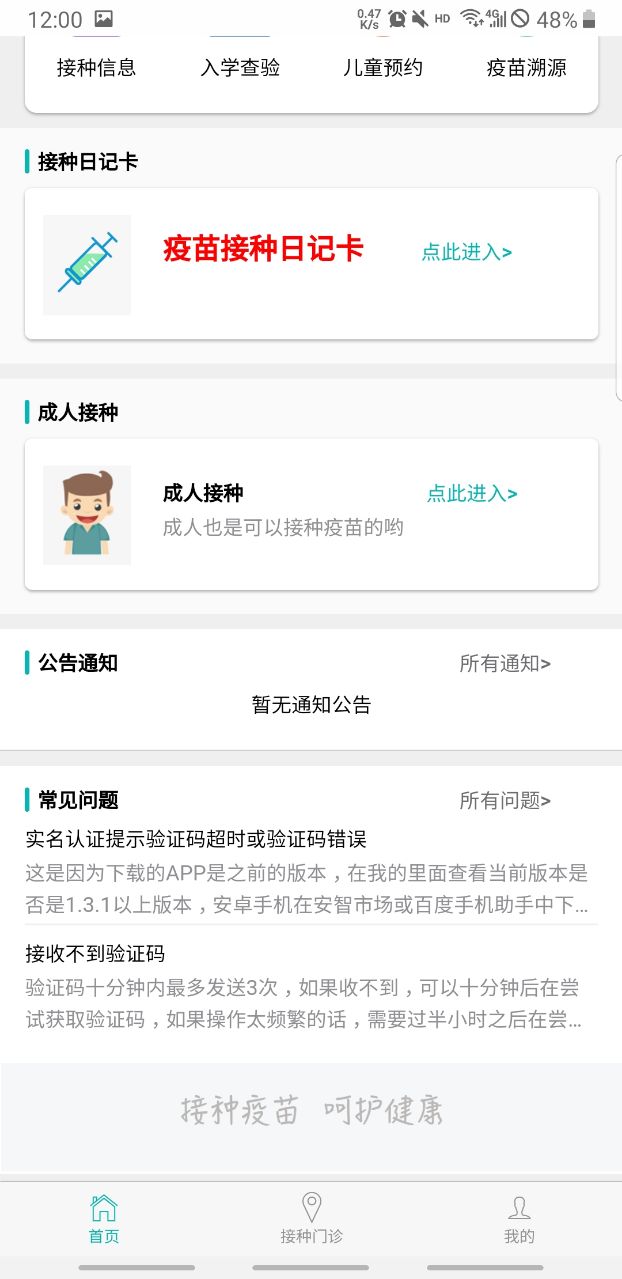Enter 成人接种 via 点此进入

pyautogui.click(x=472, y=493)
